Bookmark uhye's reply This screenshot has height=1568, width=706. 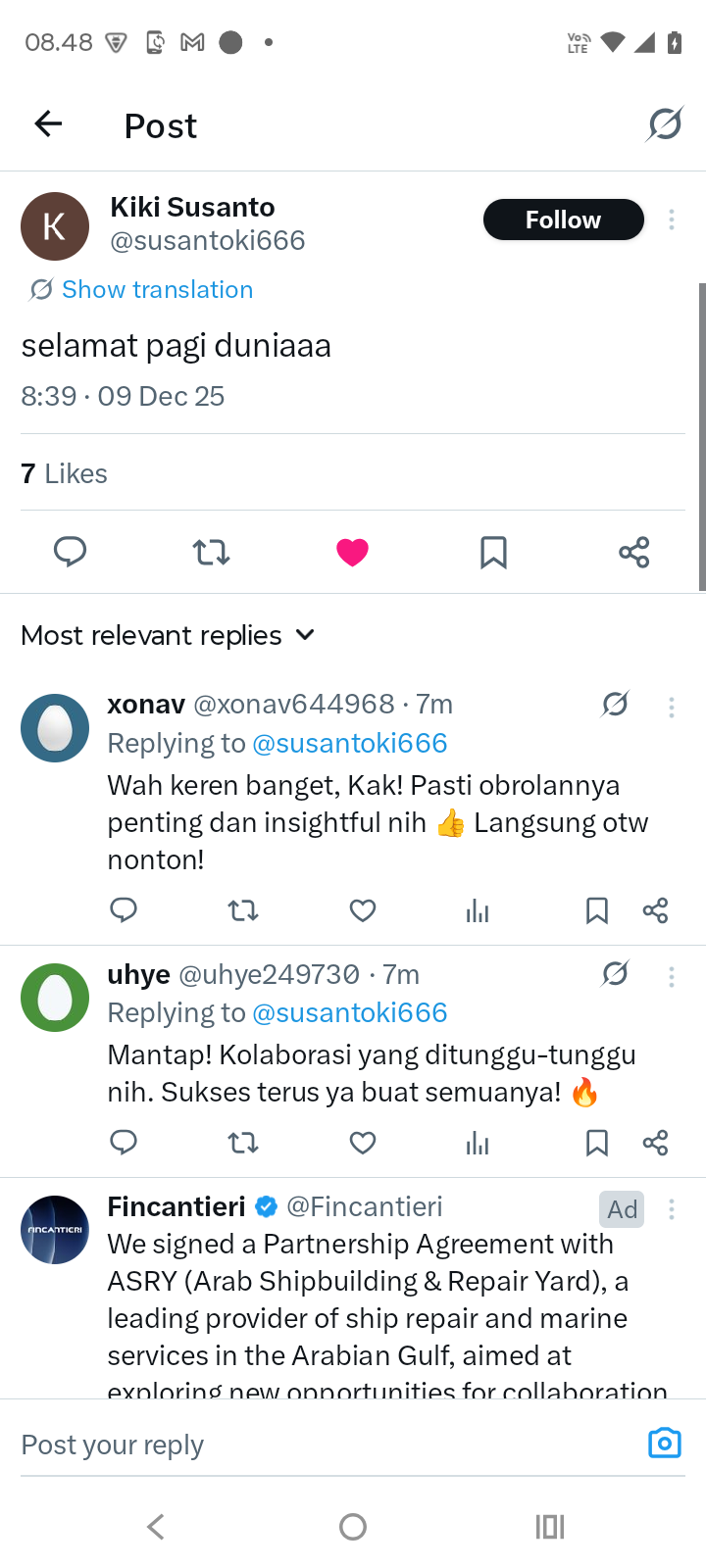pyautogui.click(x=596, y=1143)
